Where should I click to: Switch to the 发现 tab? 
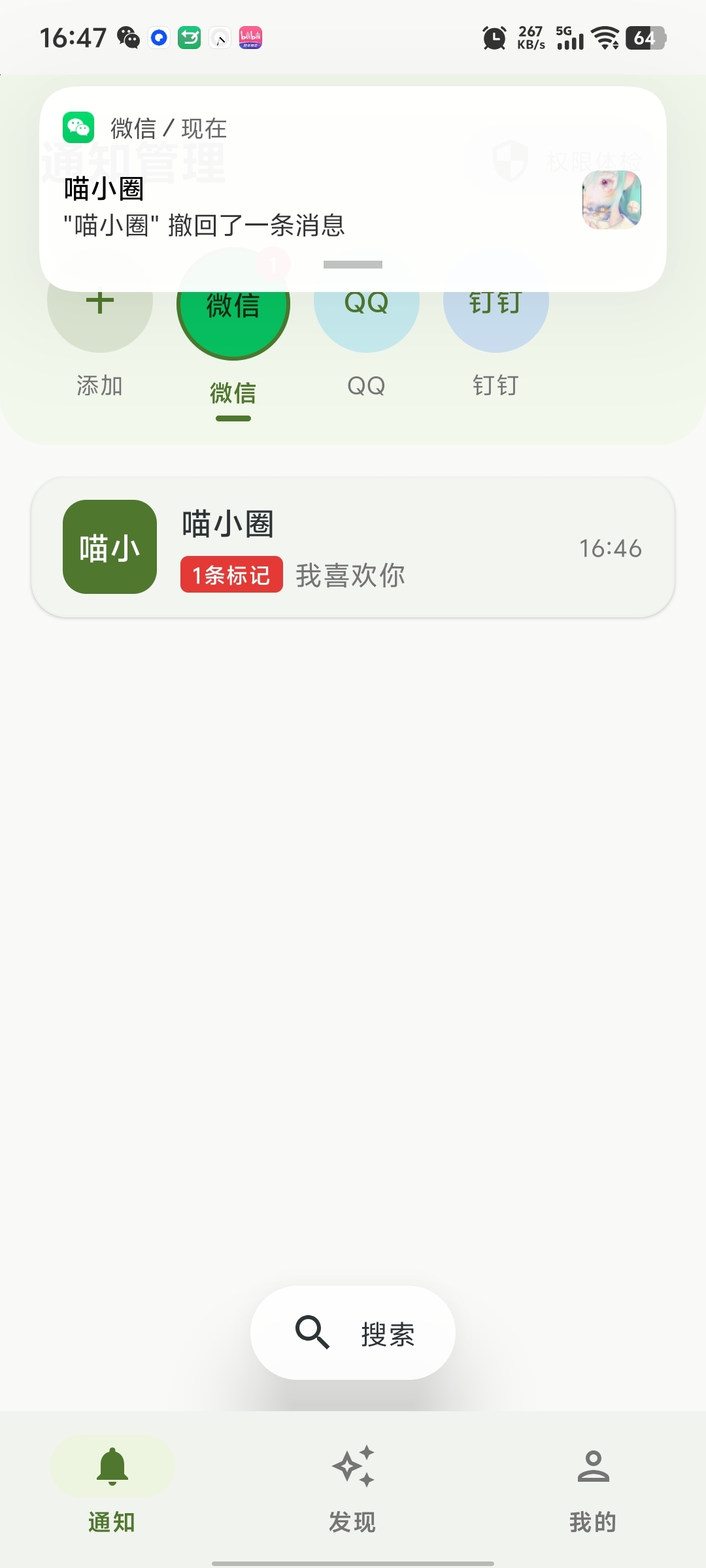pos(353,1484)
